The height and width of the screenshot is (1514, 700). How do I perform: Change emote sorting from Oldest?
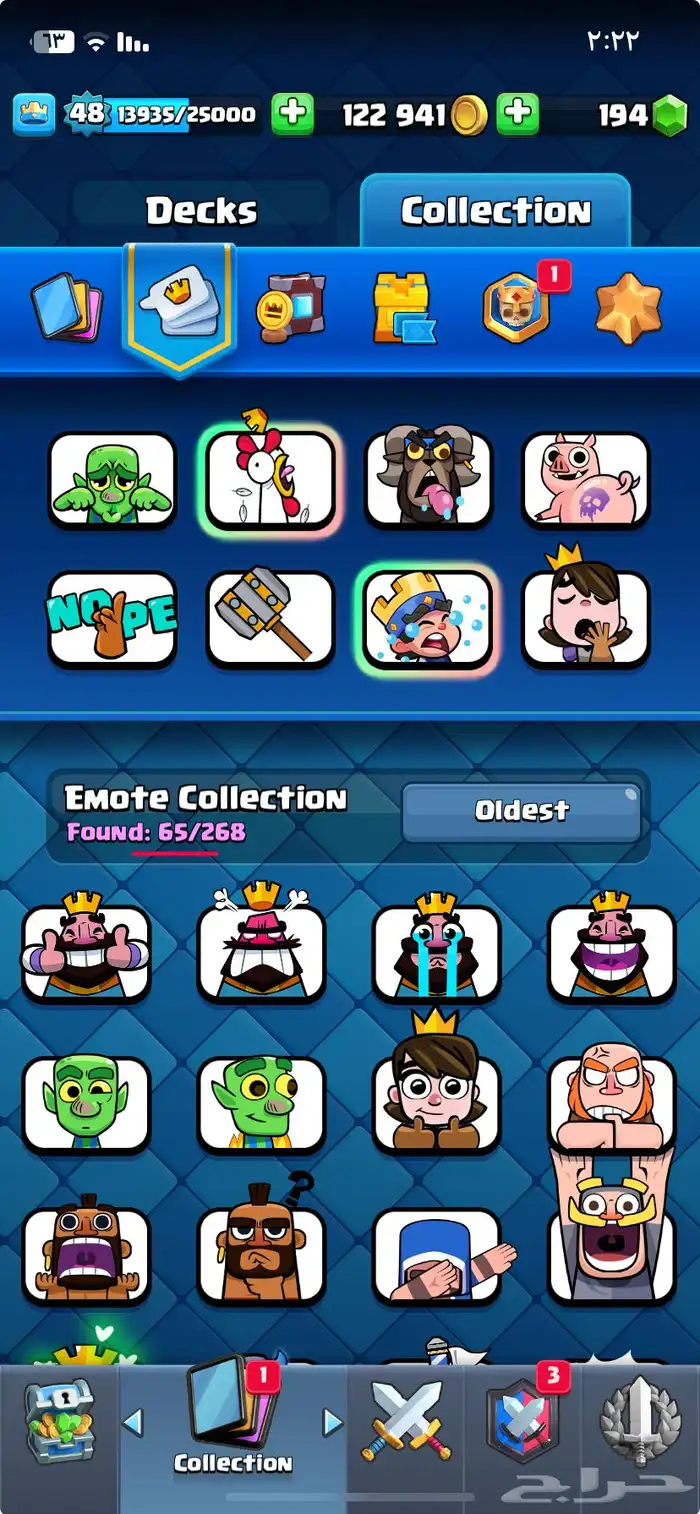521,810
